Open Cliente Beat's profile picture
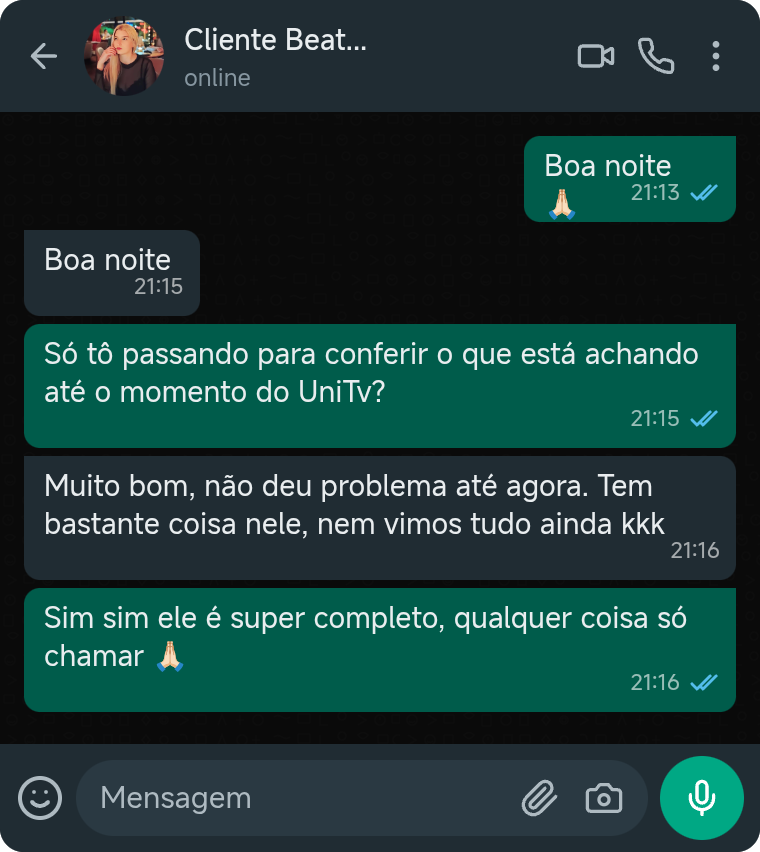 pos(123,56)
